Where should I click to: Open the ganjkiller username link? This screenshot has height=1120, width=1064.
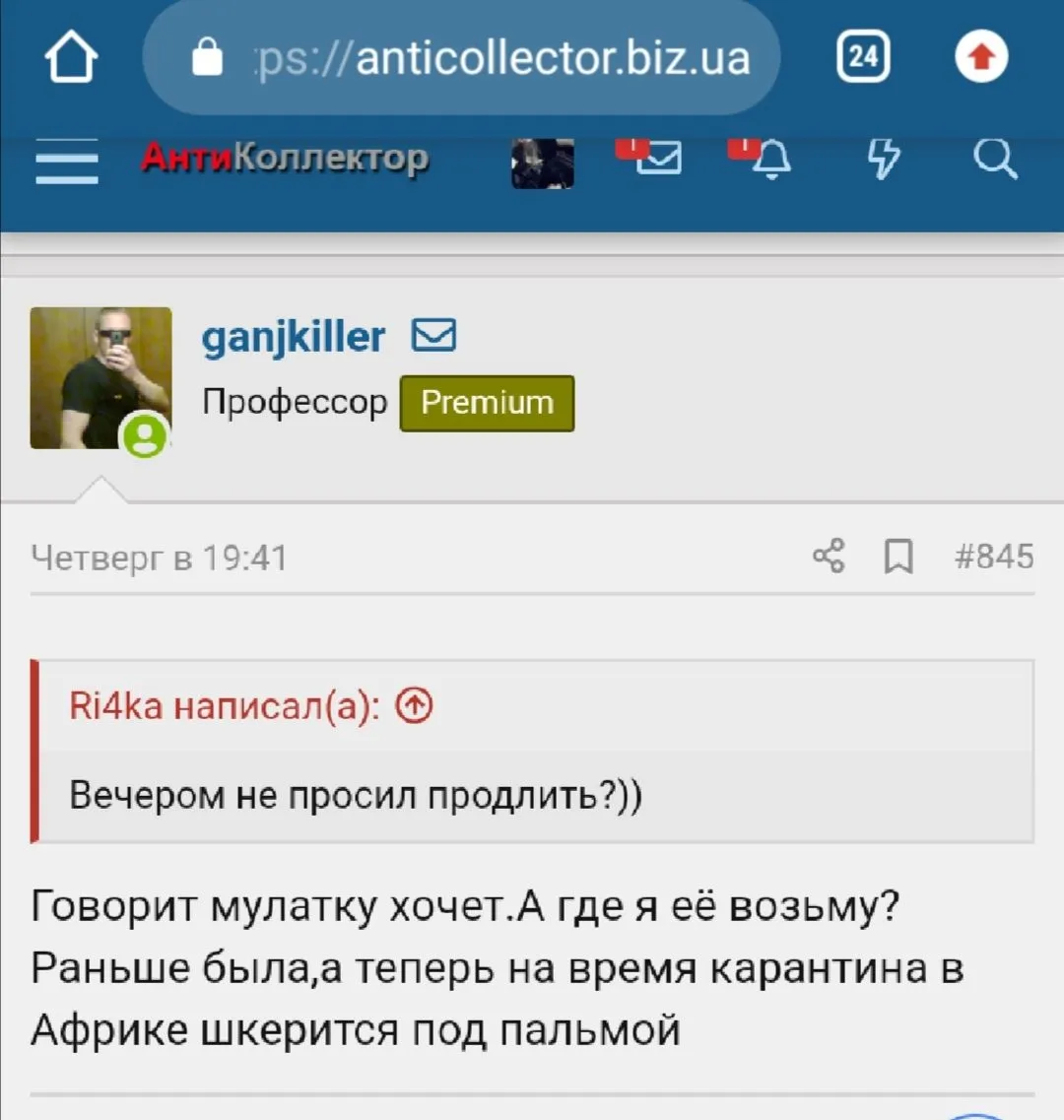pos(294,337)
